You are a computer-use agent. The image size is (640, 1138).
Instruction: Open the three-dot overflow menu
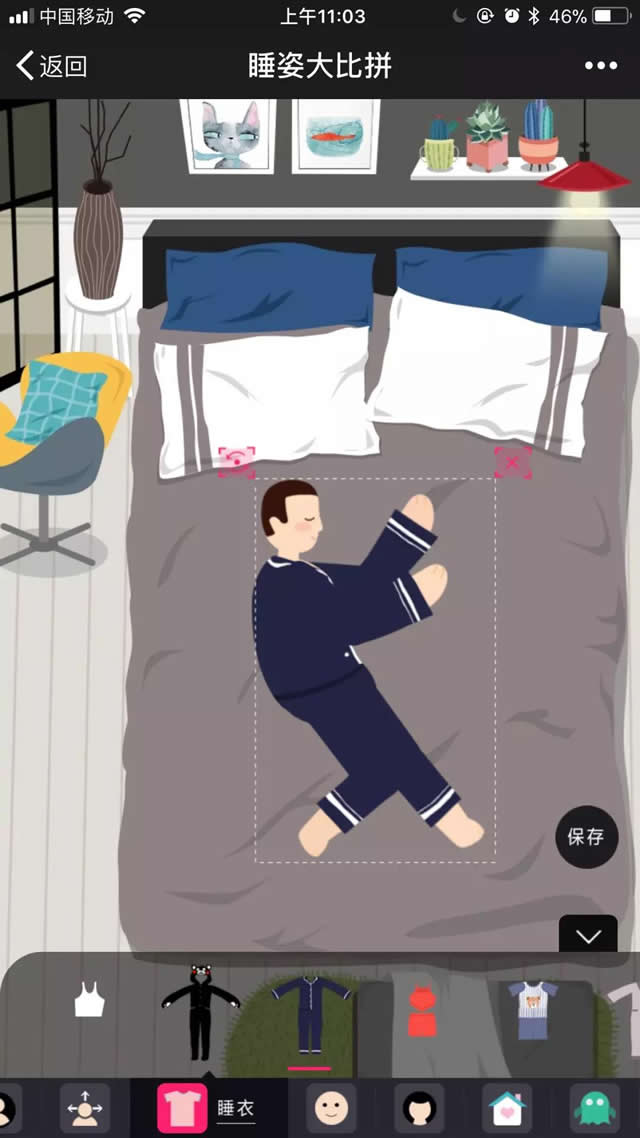pos(600,66)
